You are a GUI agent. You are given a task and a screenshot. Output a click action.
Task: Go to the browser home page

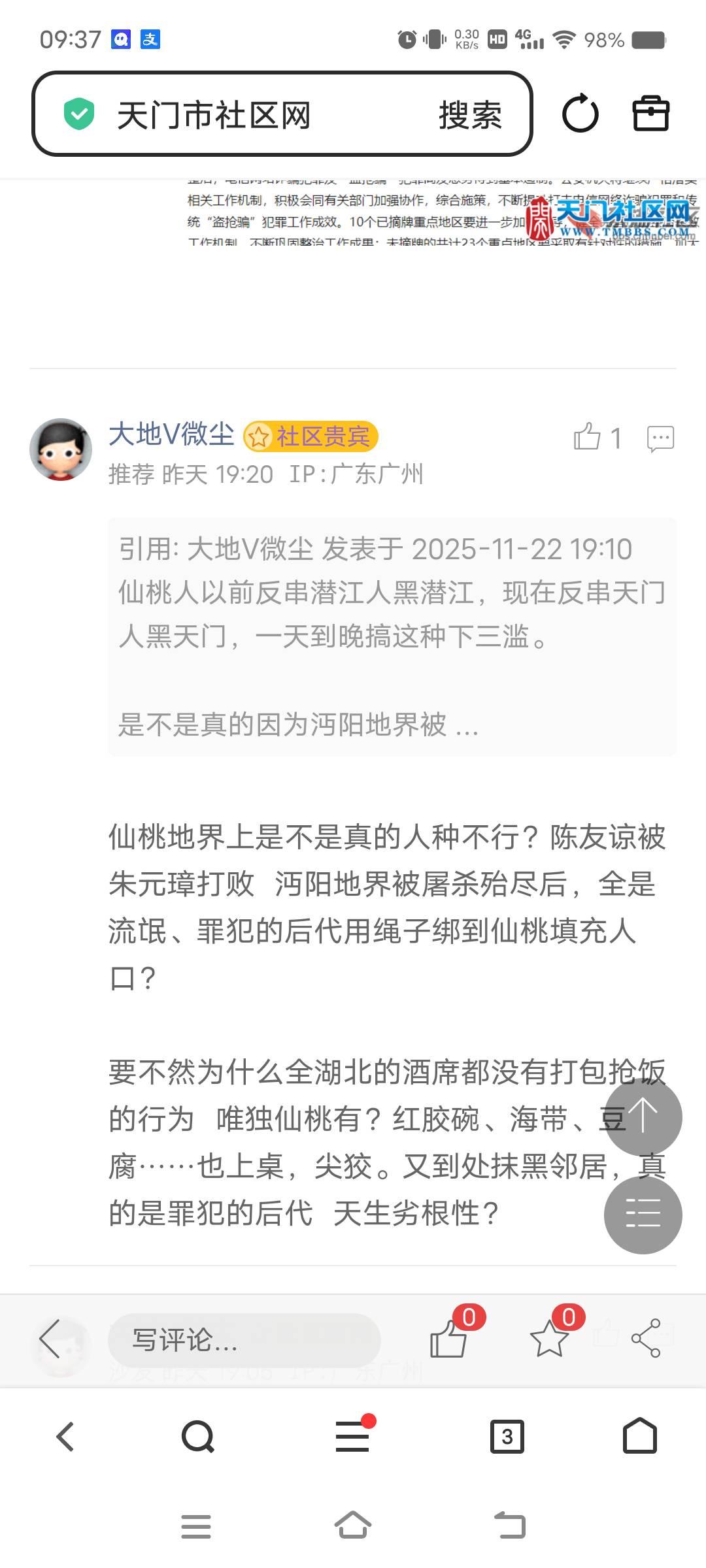[x=639, y=1437]
